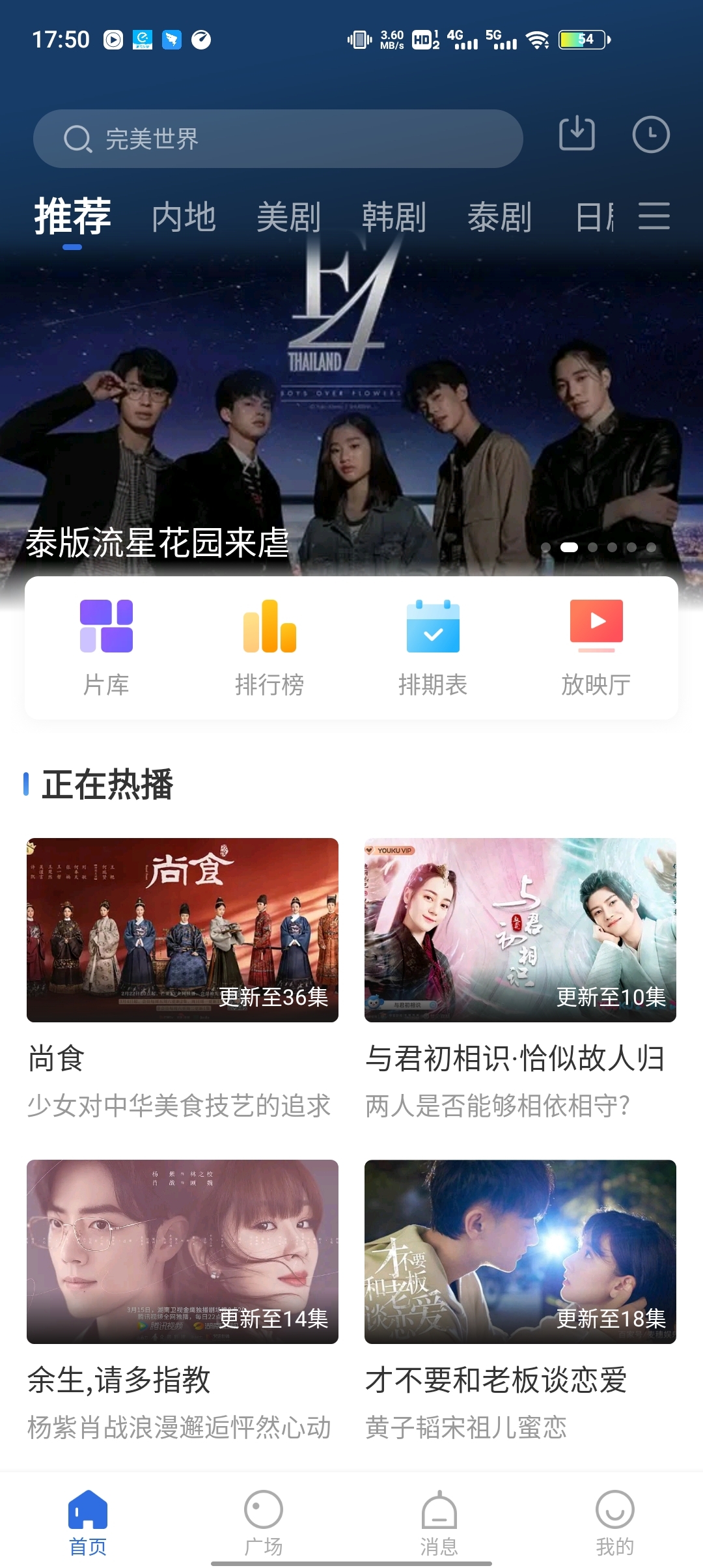The image size is (703, 1568).
Task: Switch to the 内地 tab
Action: coord(184,217)
